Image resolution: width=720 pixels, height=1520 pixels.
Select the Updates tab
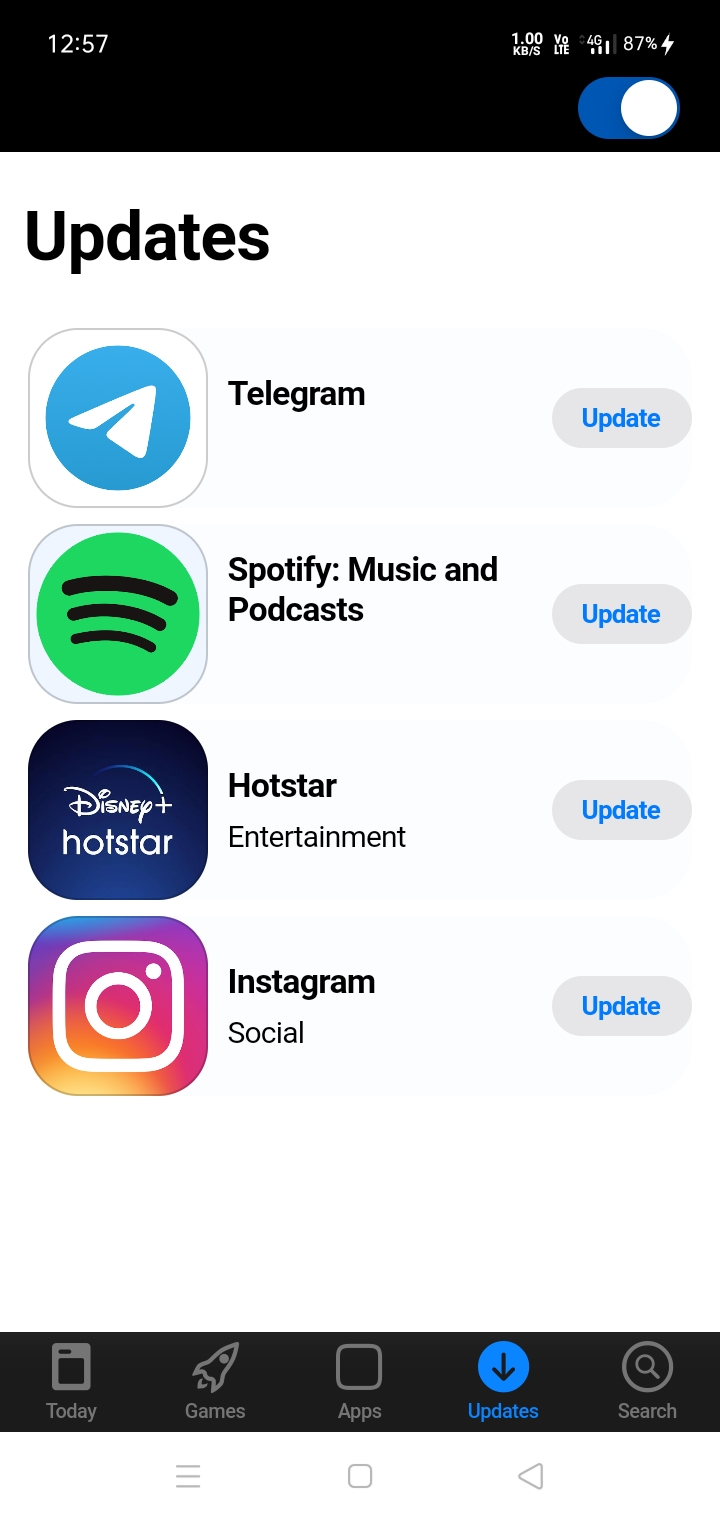(503, 1382)
